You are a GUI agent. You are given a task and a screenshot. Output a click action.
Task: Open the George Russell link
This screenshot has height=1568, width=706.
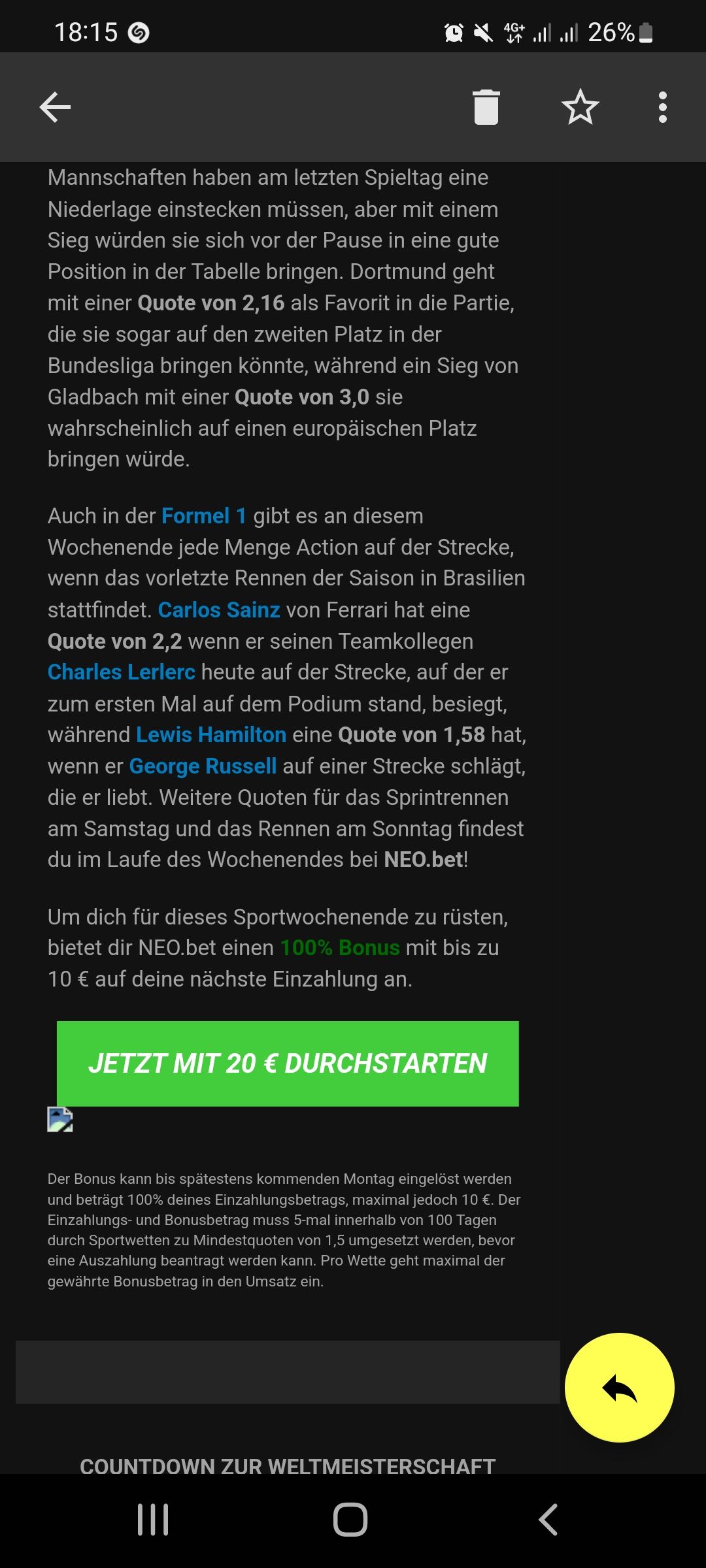(x=203, y=766)
